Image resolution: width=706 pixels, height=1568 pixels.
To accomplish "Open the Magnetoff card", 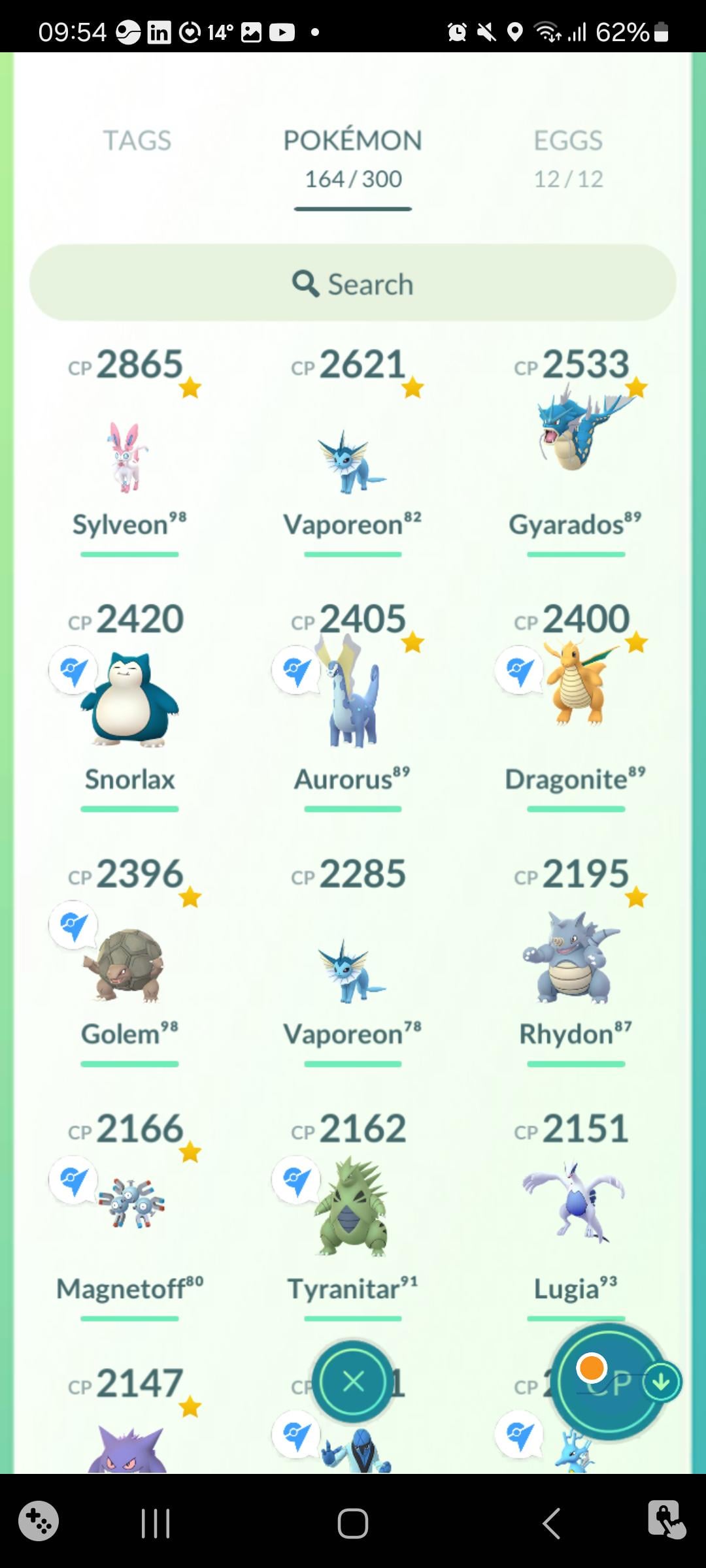I will coord(129,1215).
